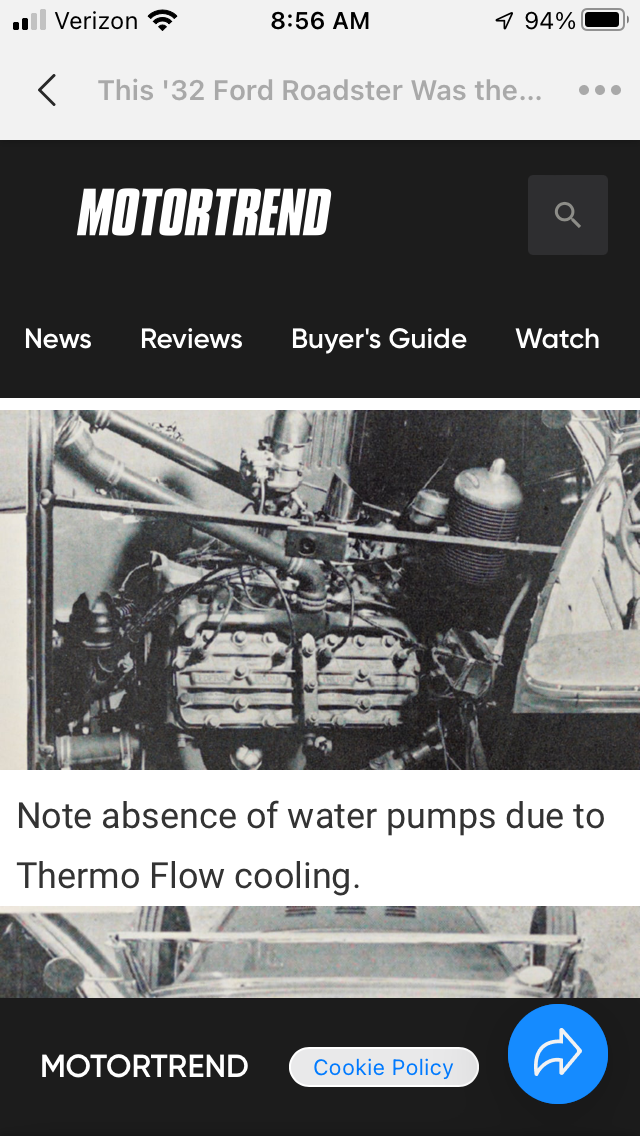640x1136 pixels.
Task: Share this article with the blue button
Action: click(x=557, y=1054)
